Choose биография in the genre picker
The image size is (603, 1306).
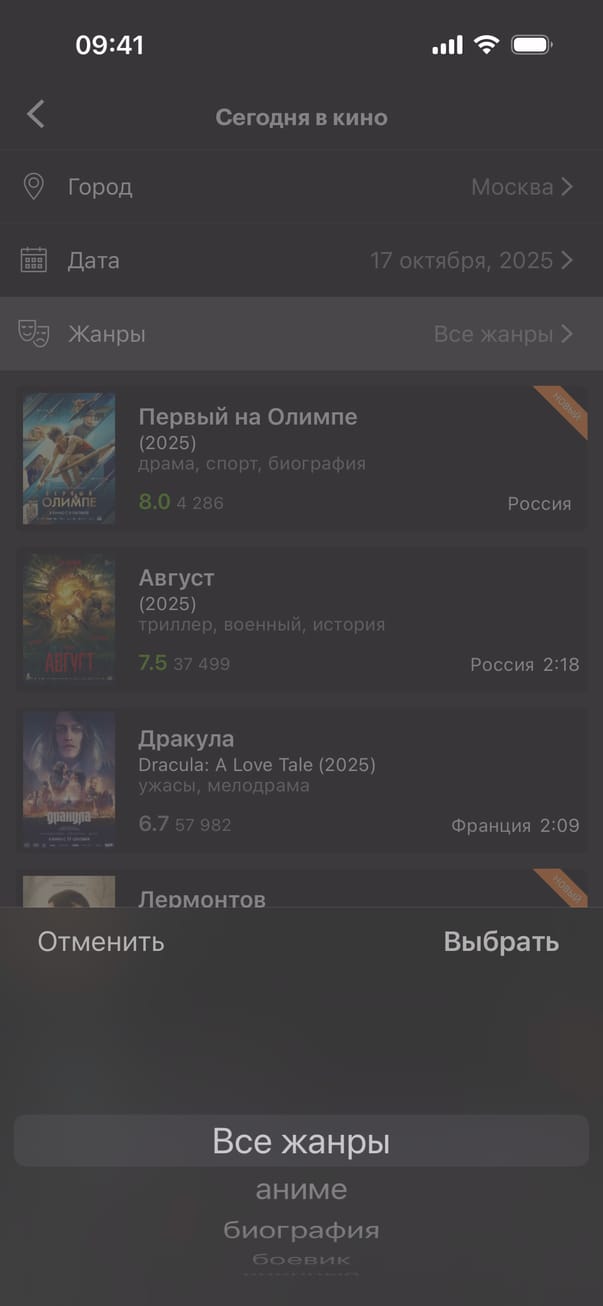pyautogui.click(x=301, y=1230)
